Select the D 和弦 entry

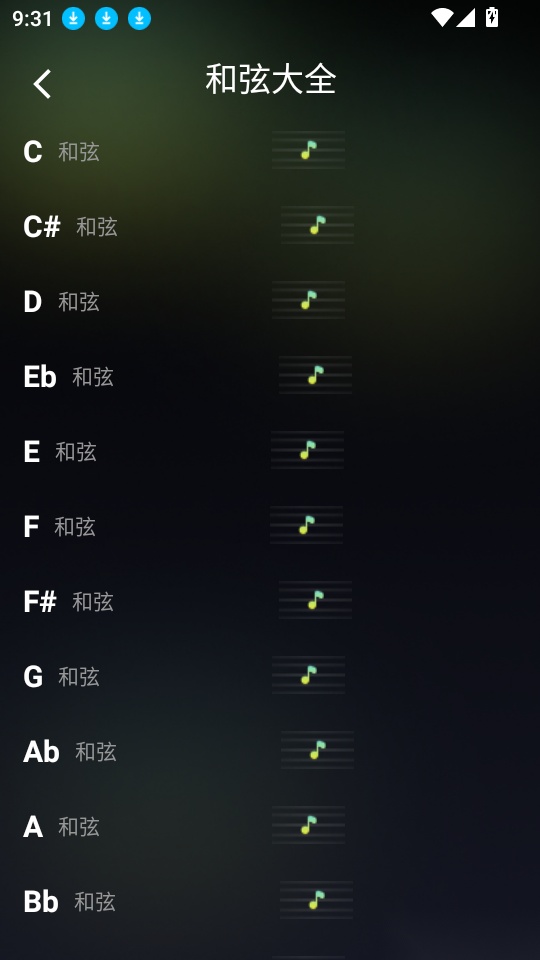(270, 301)
